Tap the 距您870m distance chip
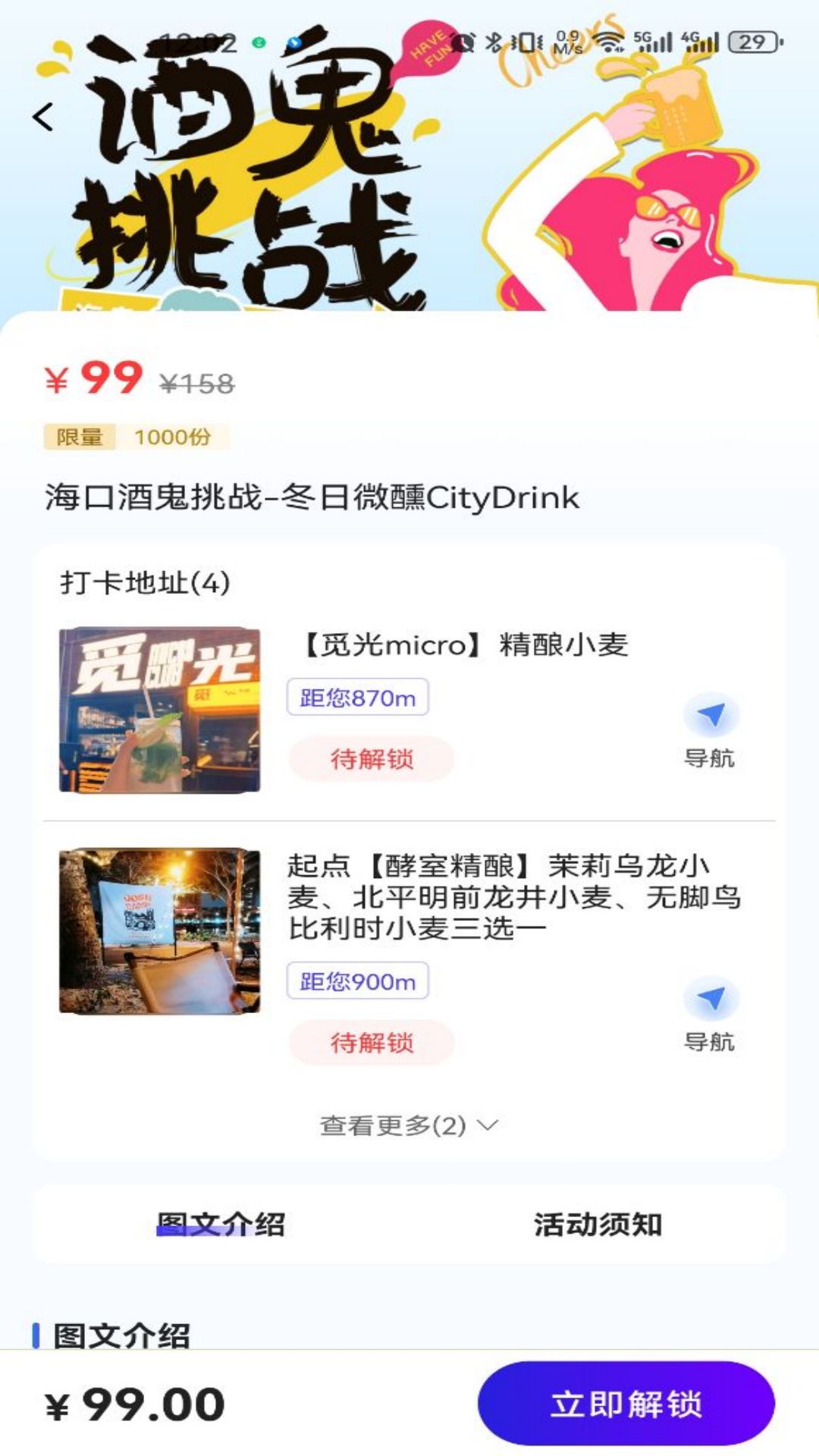The height and width of the screenshot is (1456, 819). click(x=358, y=698)
